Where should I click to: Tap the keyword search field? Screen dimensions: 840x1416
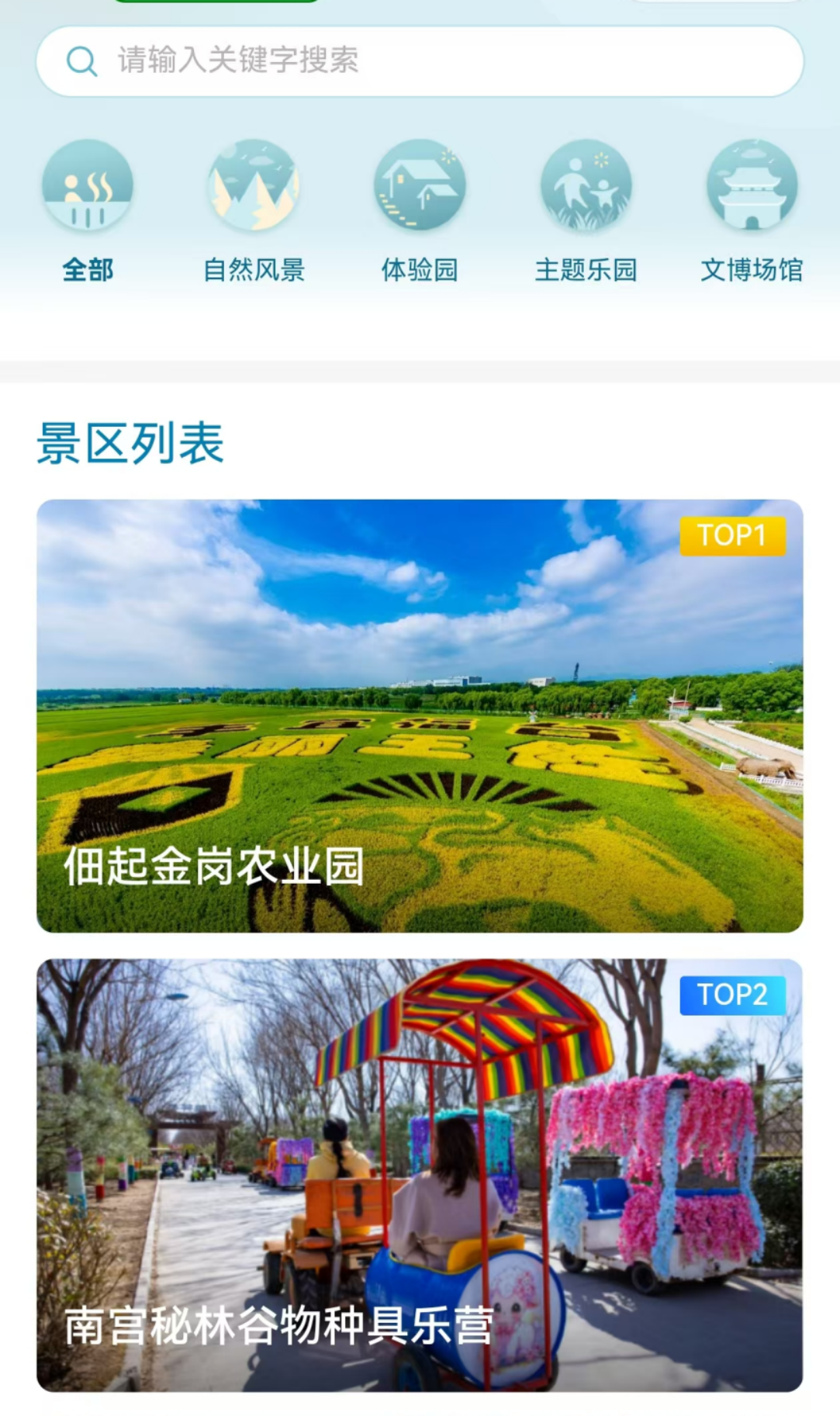[x=419, y=61]
